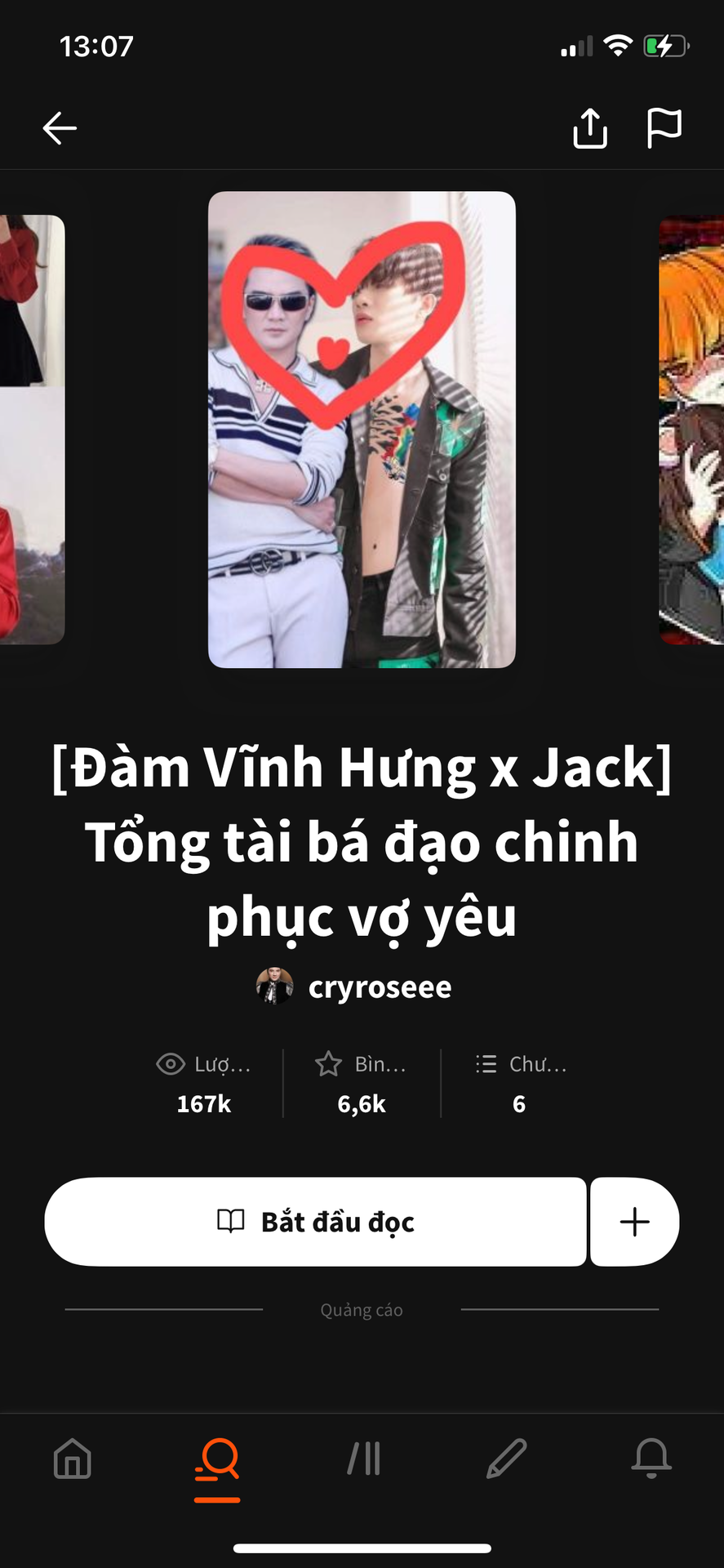Switch to the Library tab
Image resolution: width=724 pixels, height=1568 pixels.
point(364,1459)
